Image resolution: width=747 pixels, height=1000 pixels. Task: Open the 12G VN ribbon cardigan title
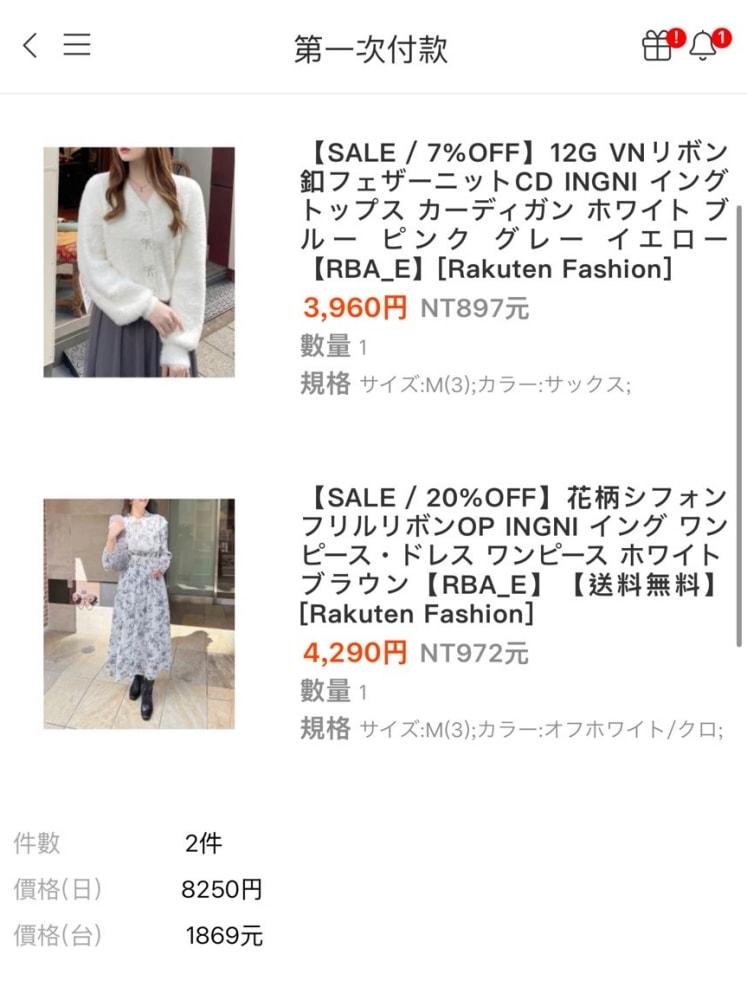click(514, 211)
